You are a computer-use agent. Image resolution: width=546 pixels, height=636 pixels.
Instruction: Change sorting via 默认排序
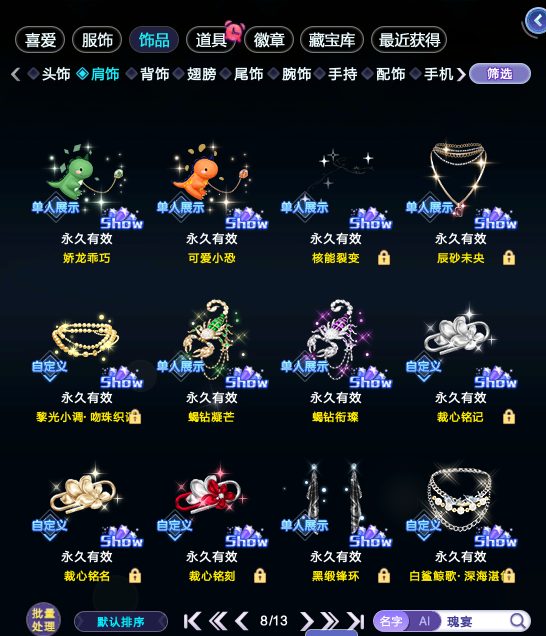(x=121, y=621)
